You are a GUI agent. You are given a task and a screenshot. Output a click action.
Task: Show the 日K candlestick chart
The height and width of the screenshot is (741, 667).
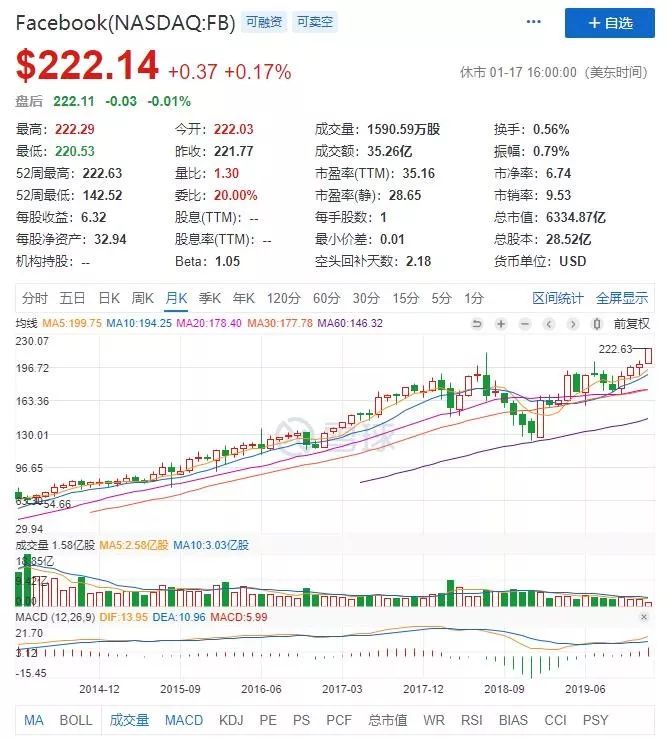(x=107, y=298)
